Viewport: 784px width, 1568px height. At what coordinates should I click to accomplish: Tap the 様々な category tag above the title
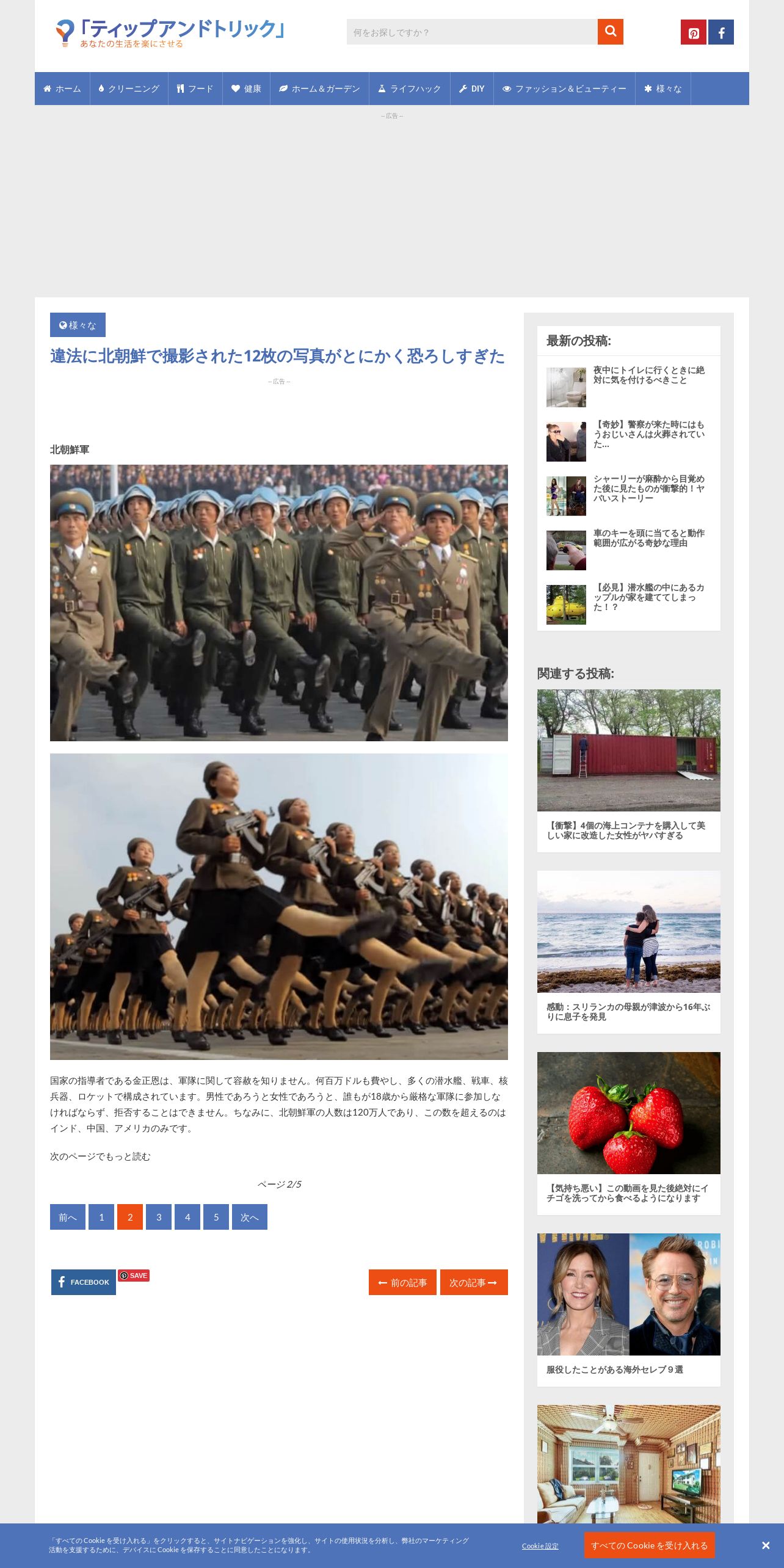(78, 325)
